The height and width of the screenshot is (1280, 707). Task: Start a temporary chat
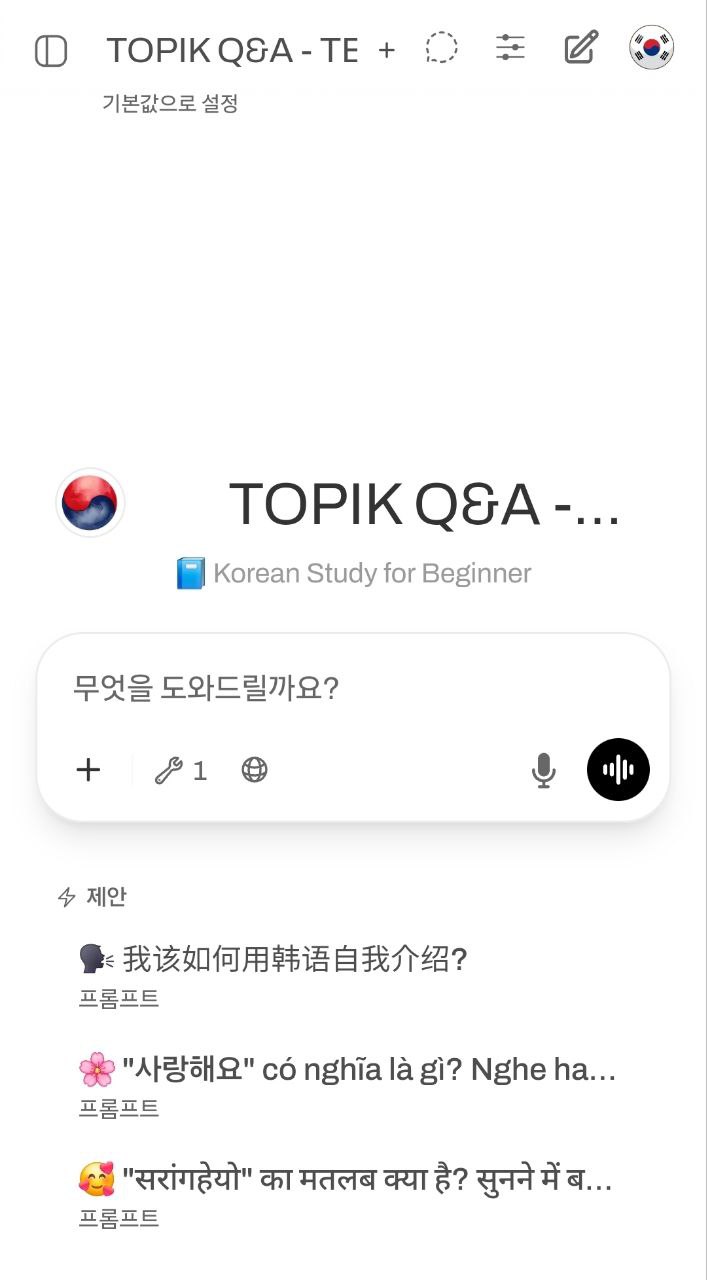click(x=441, y=48)
